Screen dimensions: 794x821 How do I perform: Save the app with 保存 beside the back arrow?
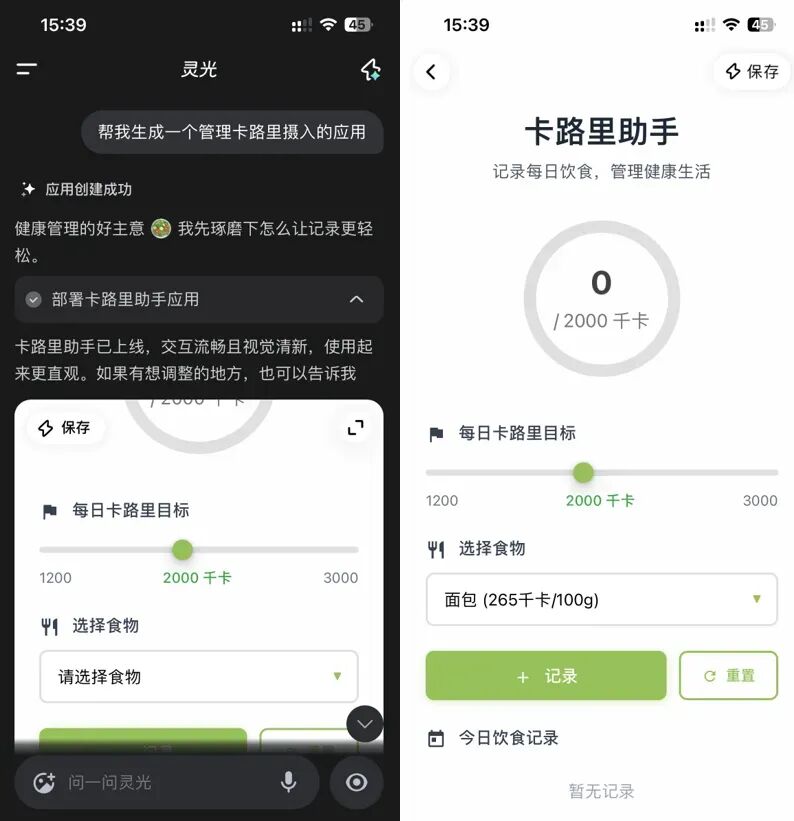(x=751, y=72)
